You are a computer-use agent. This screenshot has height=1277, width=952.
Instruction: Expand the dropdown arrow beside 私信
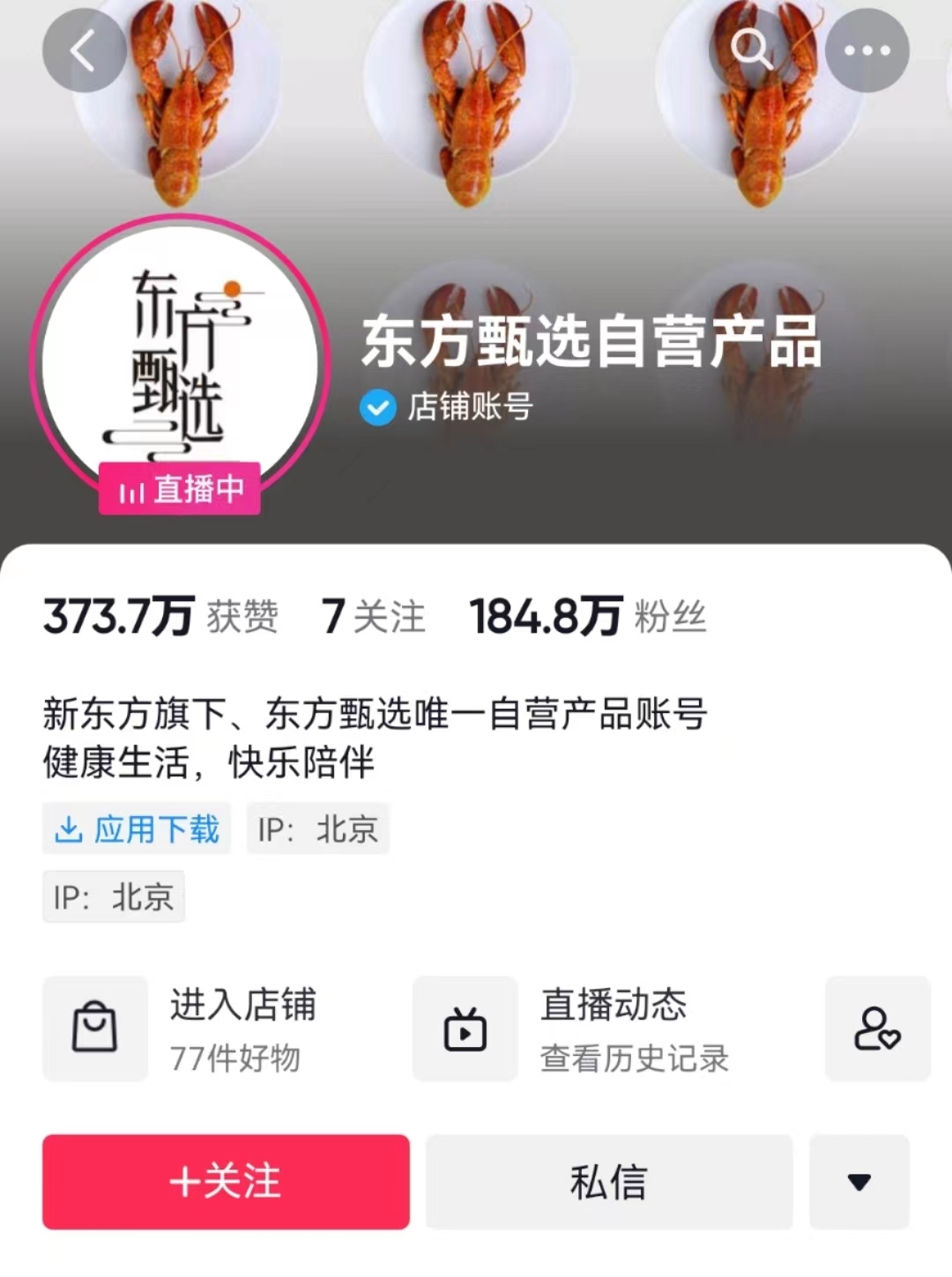click(x=859, y=1181)
